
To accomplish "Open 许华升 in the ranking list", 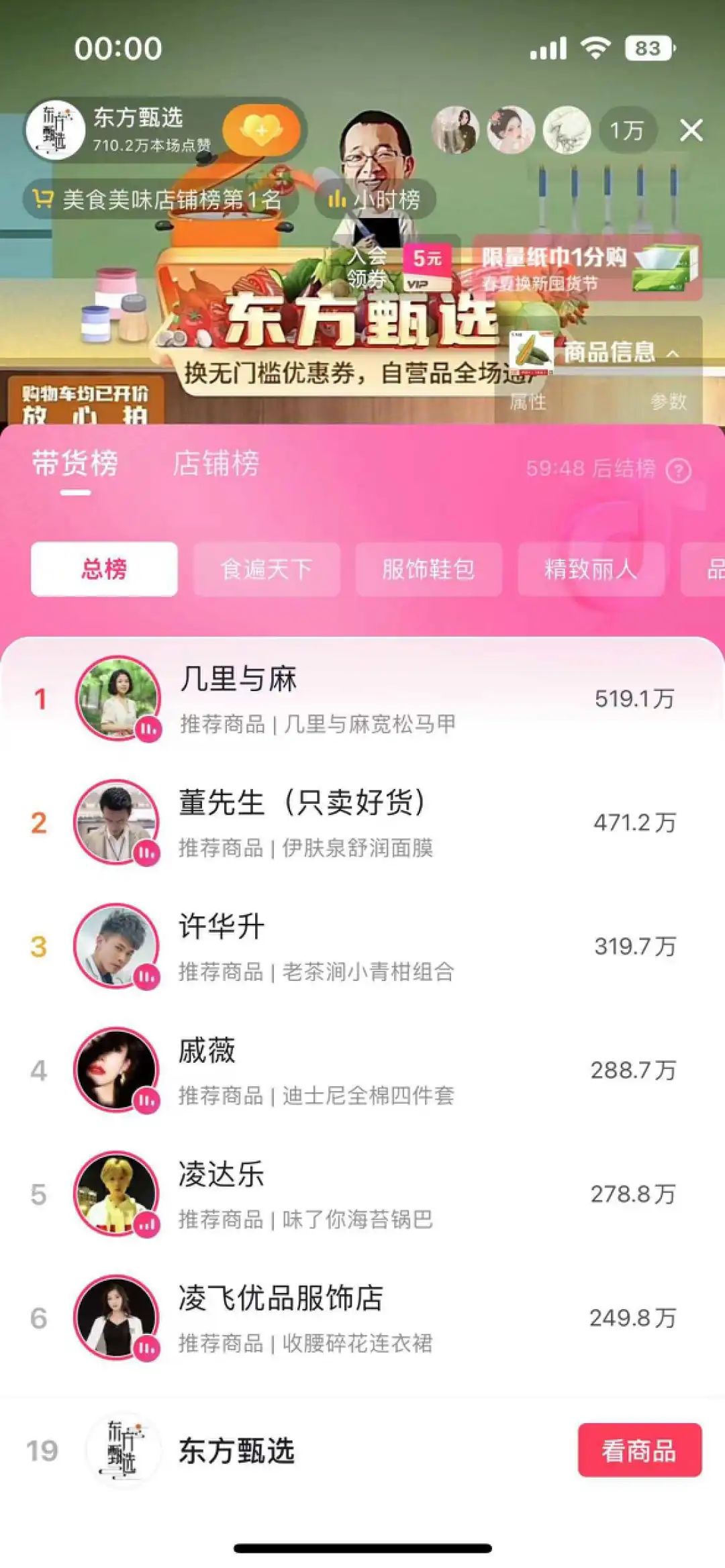I will point(362,946).
